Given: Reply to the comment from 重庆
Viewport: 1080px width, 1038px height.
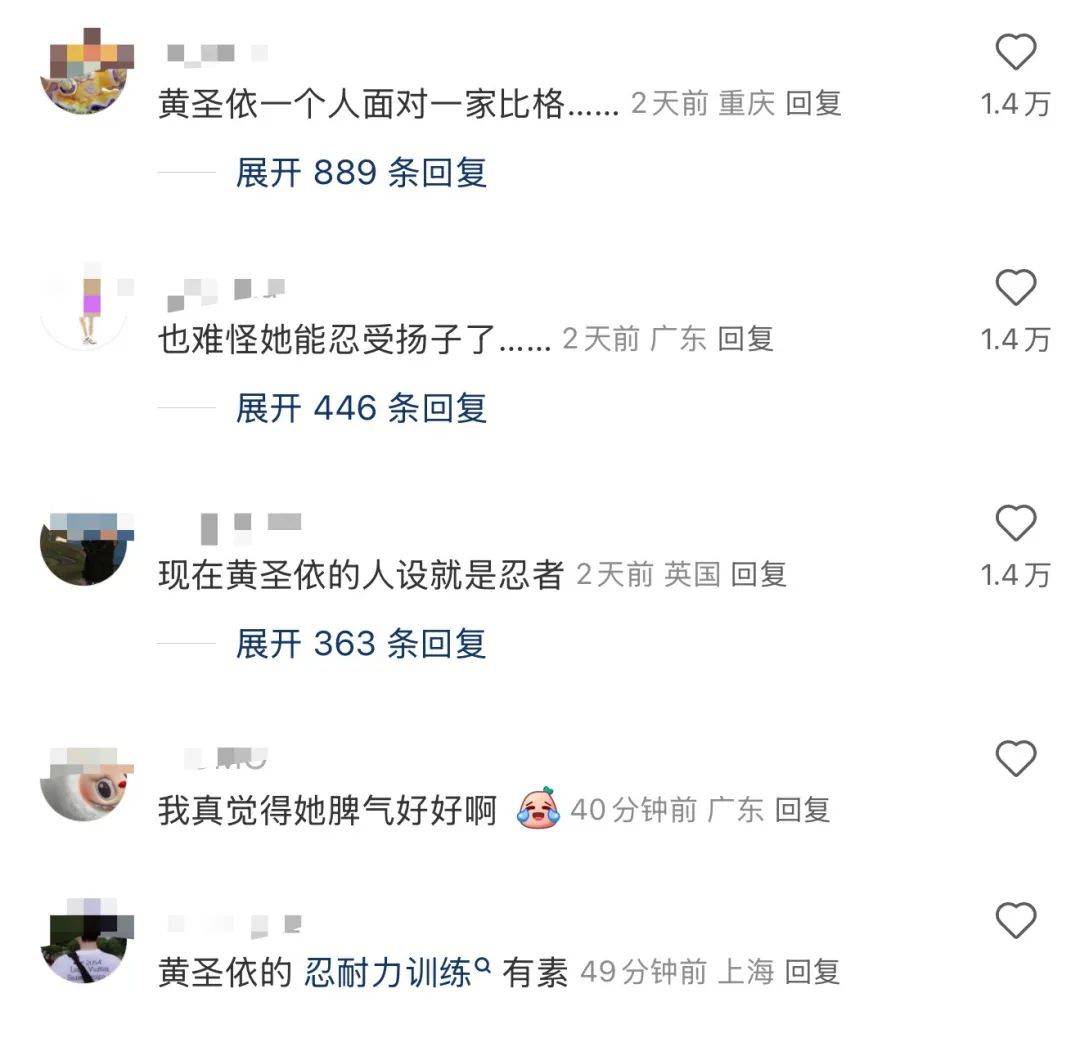Looking at the screenshot, I should (x=813, y=103).
